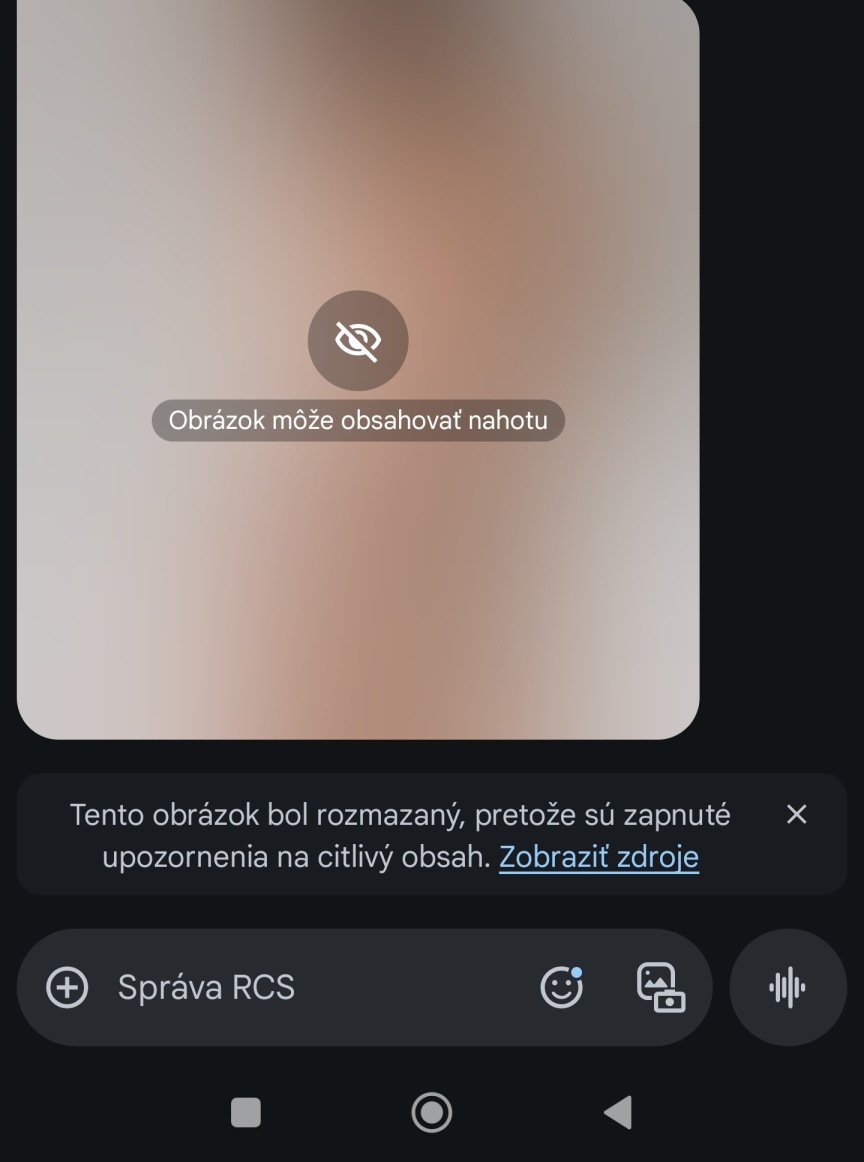
Task: Go back using system navigation arrow
Action: [618, 1112]
